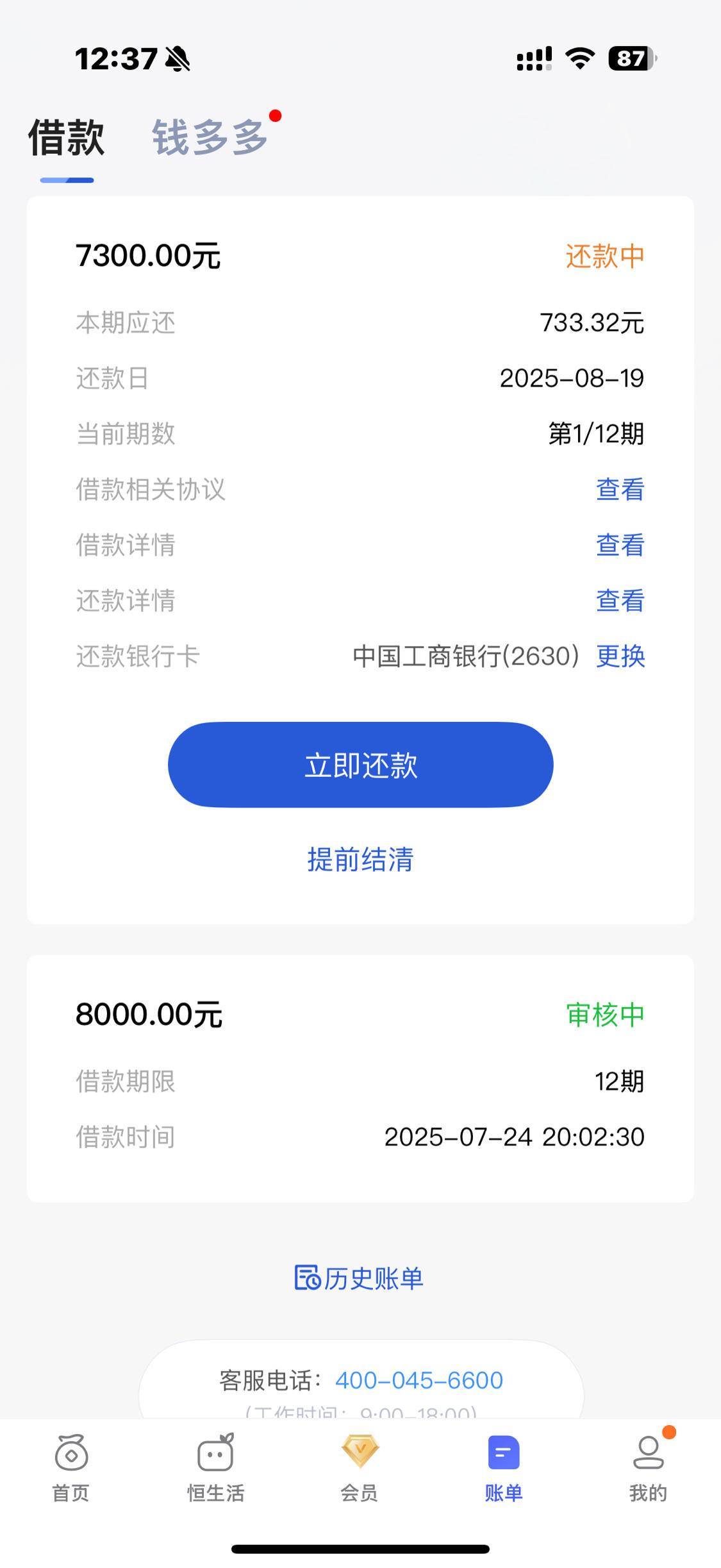The width and height of the screenshot is (721, 1568).
Task: Call customer service number 400-045-6600
Action: (x=419, y=1380)
